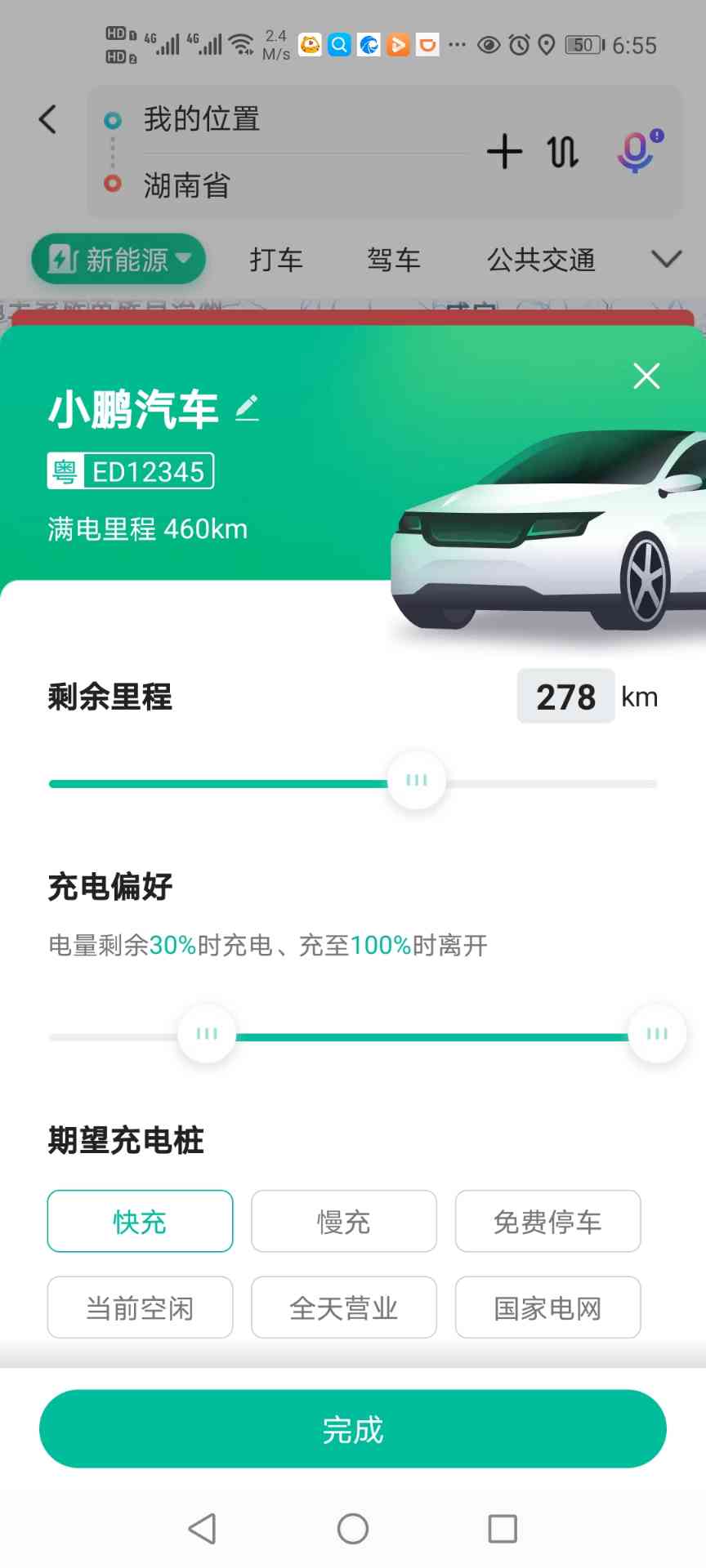Close the 小鹏汽车 vehicle settings panel
Viewport: 706px width, 1568px height.
pos(646,376)
